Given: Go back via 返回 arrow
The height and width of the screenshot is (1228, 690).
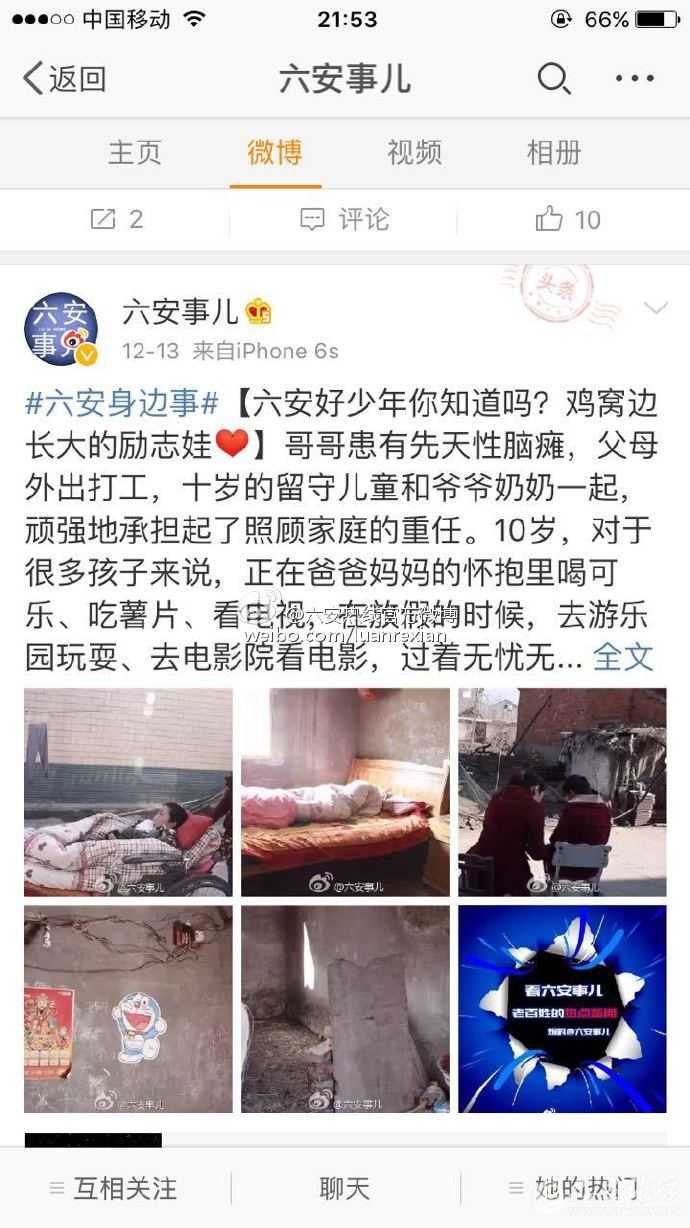Looking at the screenshot, I should pyautogui.click(x=65, y=78).
